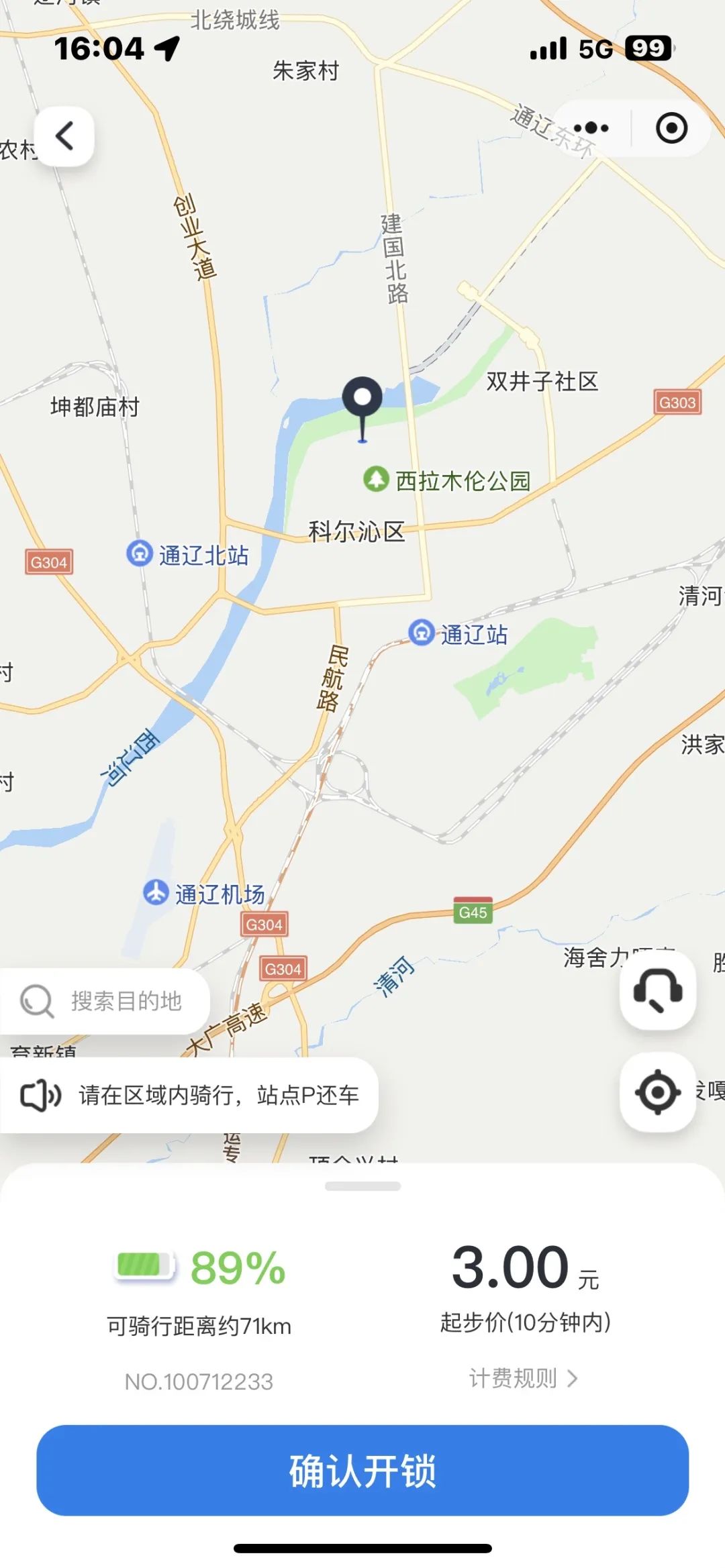Close the mini program with the circle button
The width and height of the screenshot is (725, 1568).
pos(671,128)
